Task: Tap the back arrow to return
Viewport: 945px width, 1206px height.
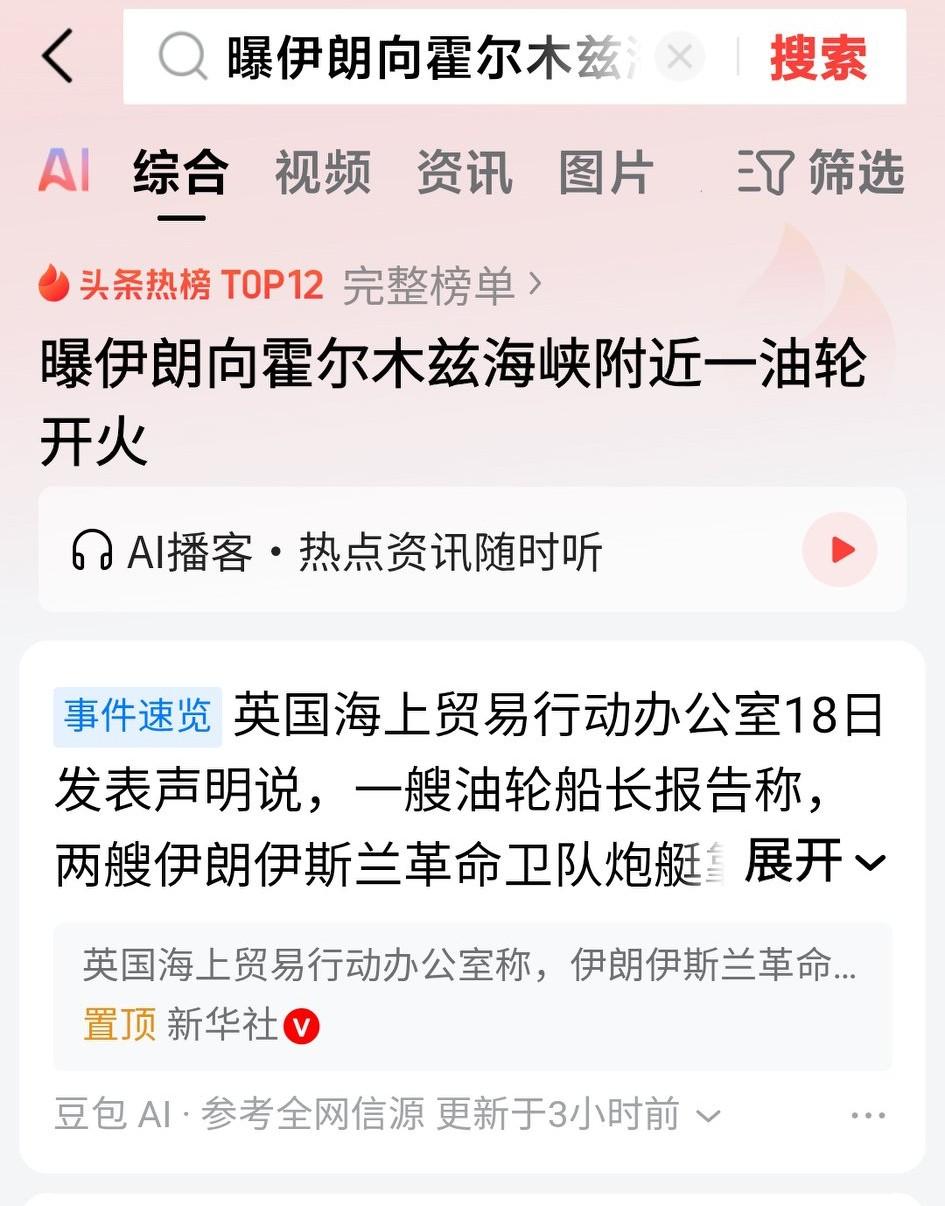Action: coord(57,57)
